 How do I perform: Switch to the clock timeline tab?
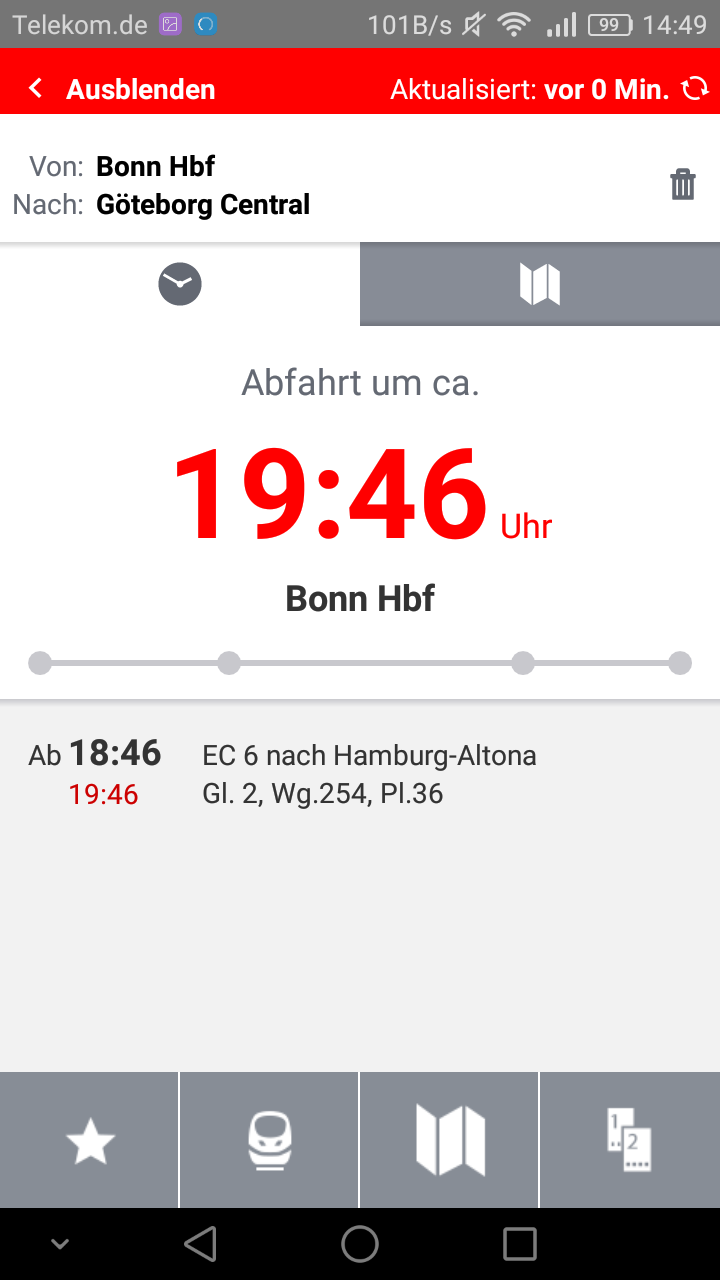pyautogui.click(x=180, y=285)
